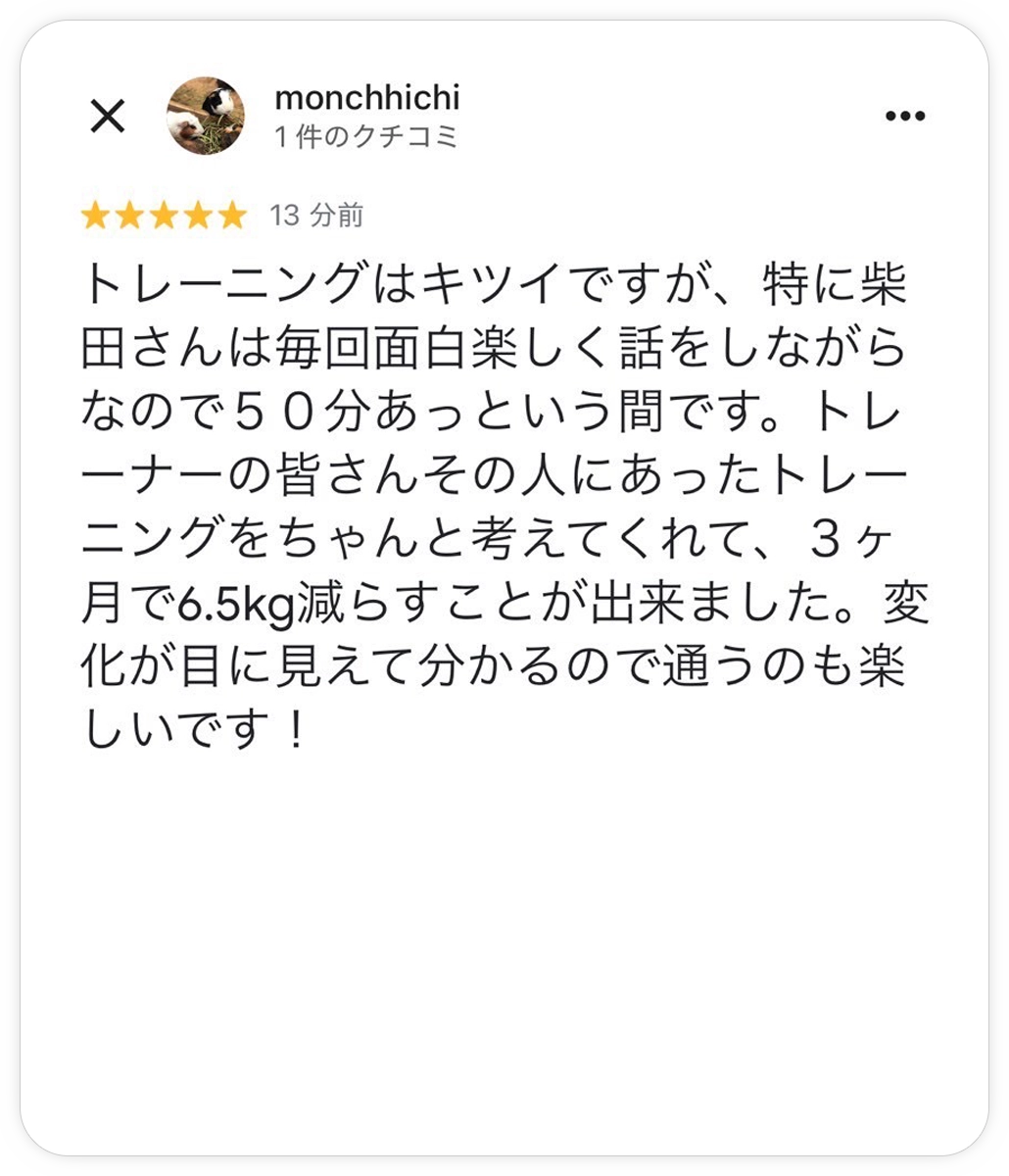
Task: Open the overflow menu for this review
Action: coord(904,117)
